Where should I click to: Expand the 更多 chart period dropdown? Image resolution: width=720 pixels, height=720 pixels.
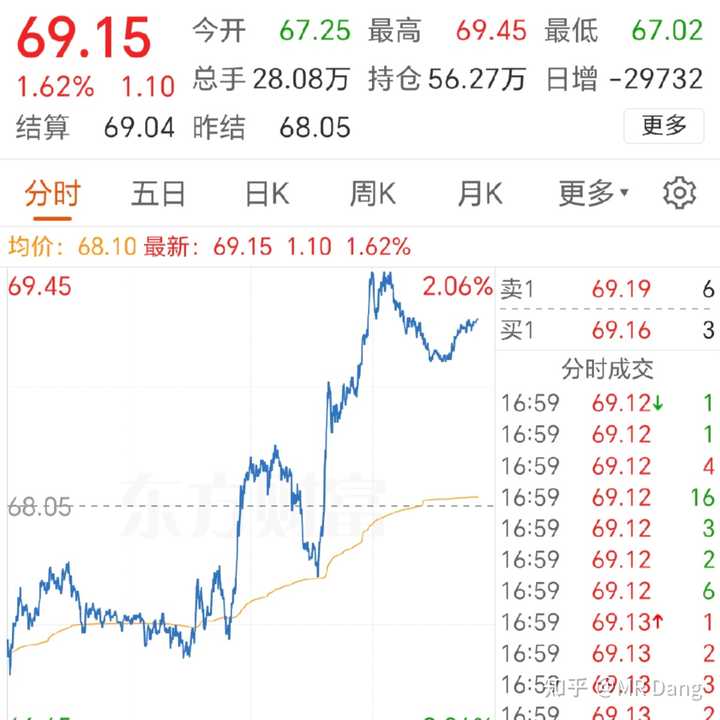point(592,193)
